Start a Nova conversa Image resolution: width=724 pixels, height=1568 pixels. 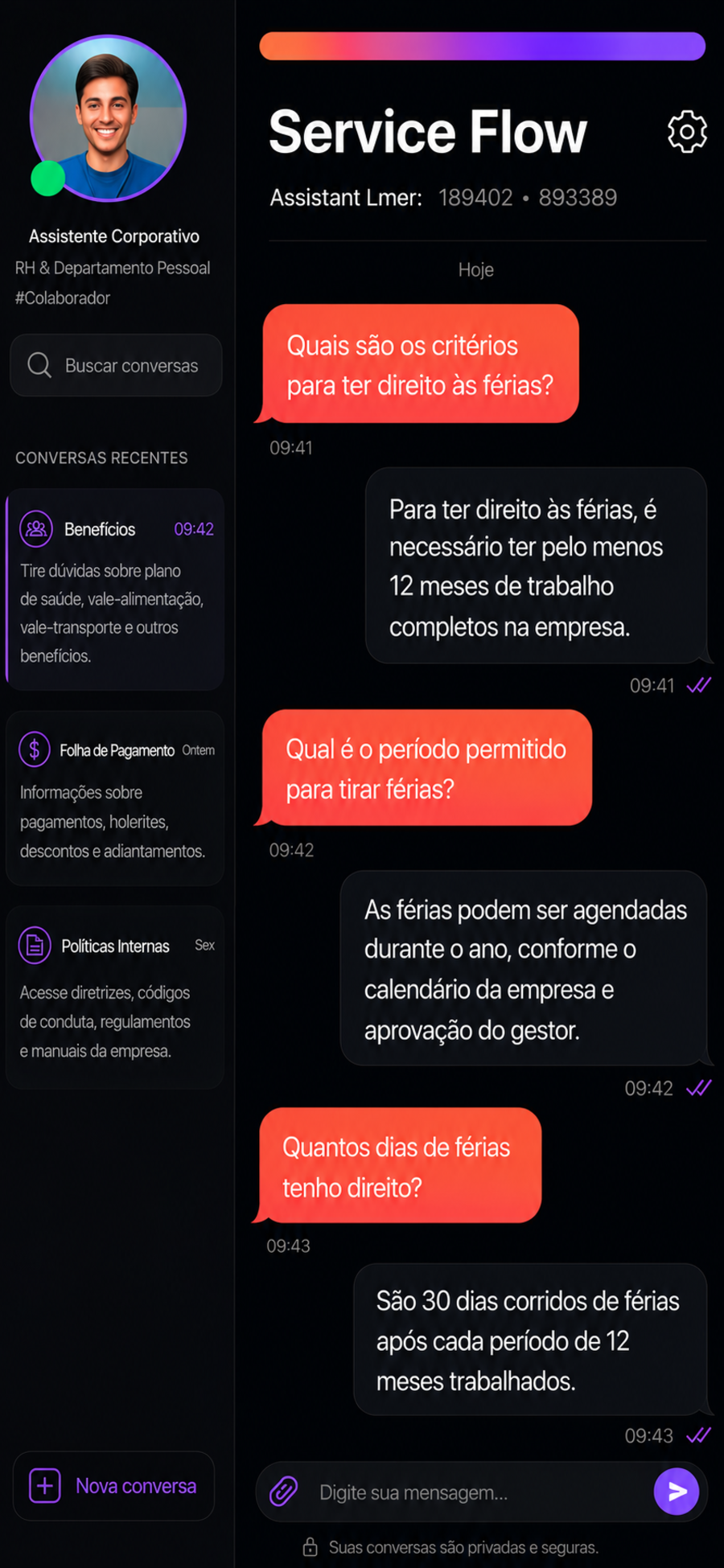(x=114, y=1486)
